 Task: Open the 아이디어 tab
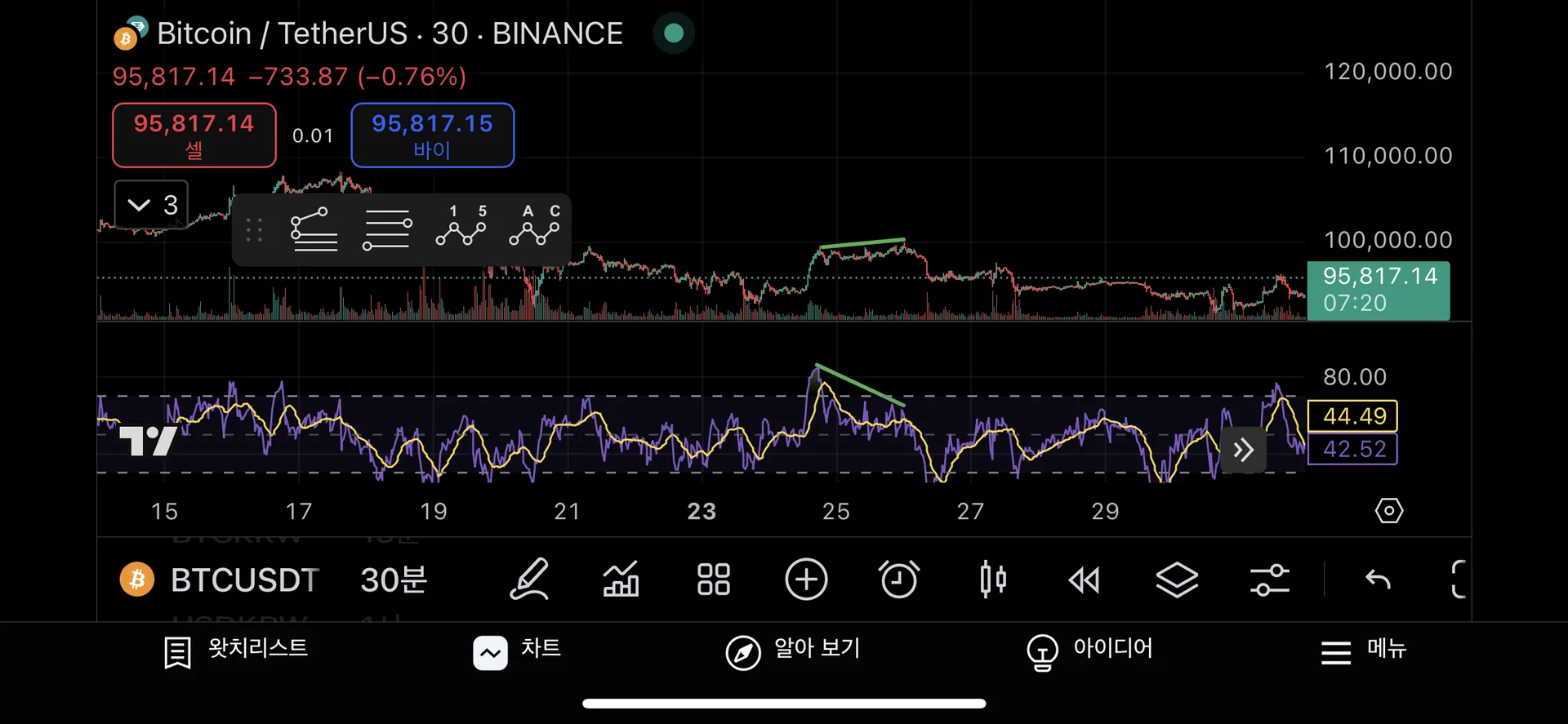click(x=1089, y=651)
